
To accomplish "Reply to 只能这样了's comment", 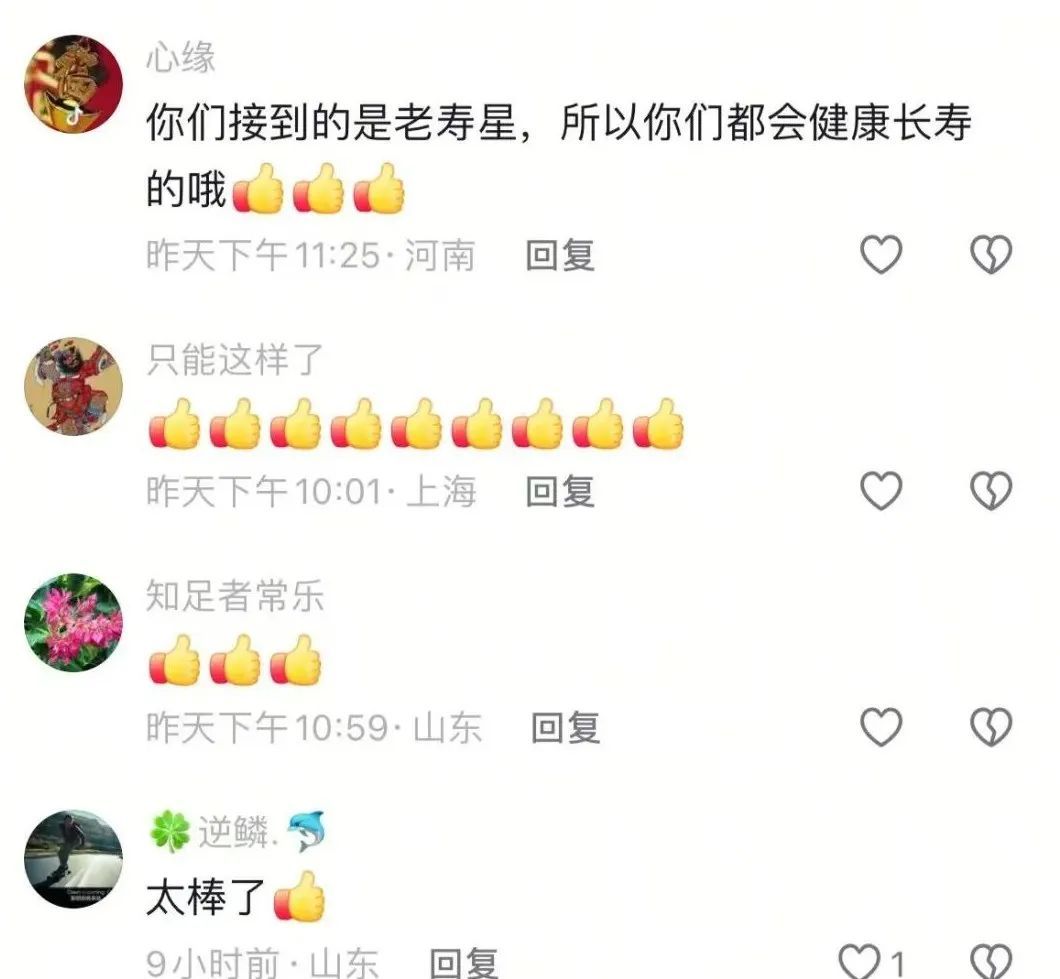I will coord(560,491).
